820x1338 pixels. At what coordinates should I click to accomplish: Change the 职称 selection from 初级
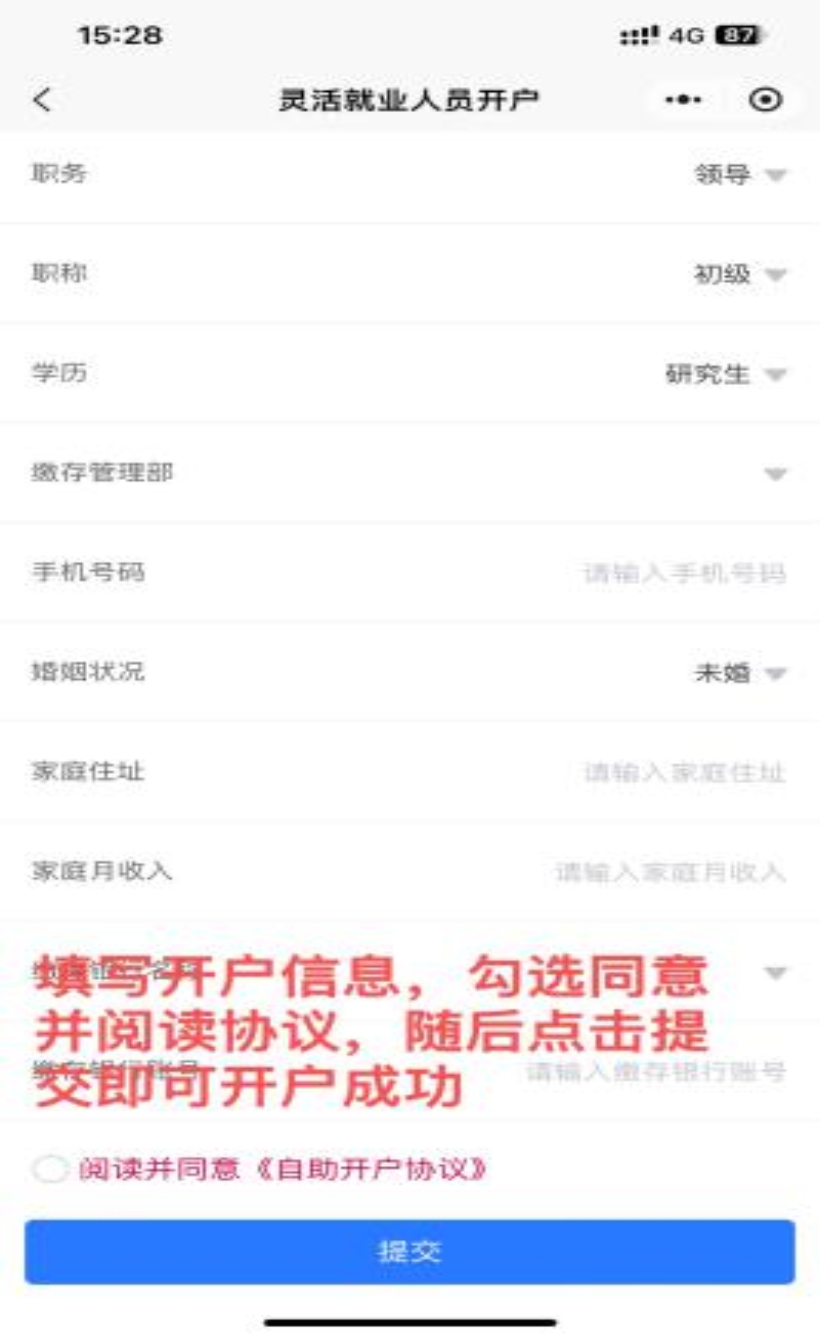(x=740, y=274)
